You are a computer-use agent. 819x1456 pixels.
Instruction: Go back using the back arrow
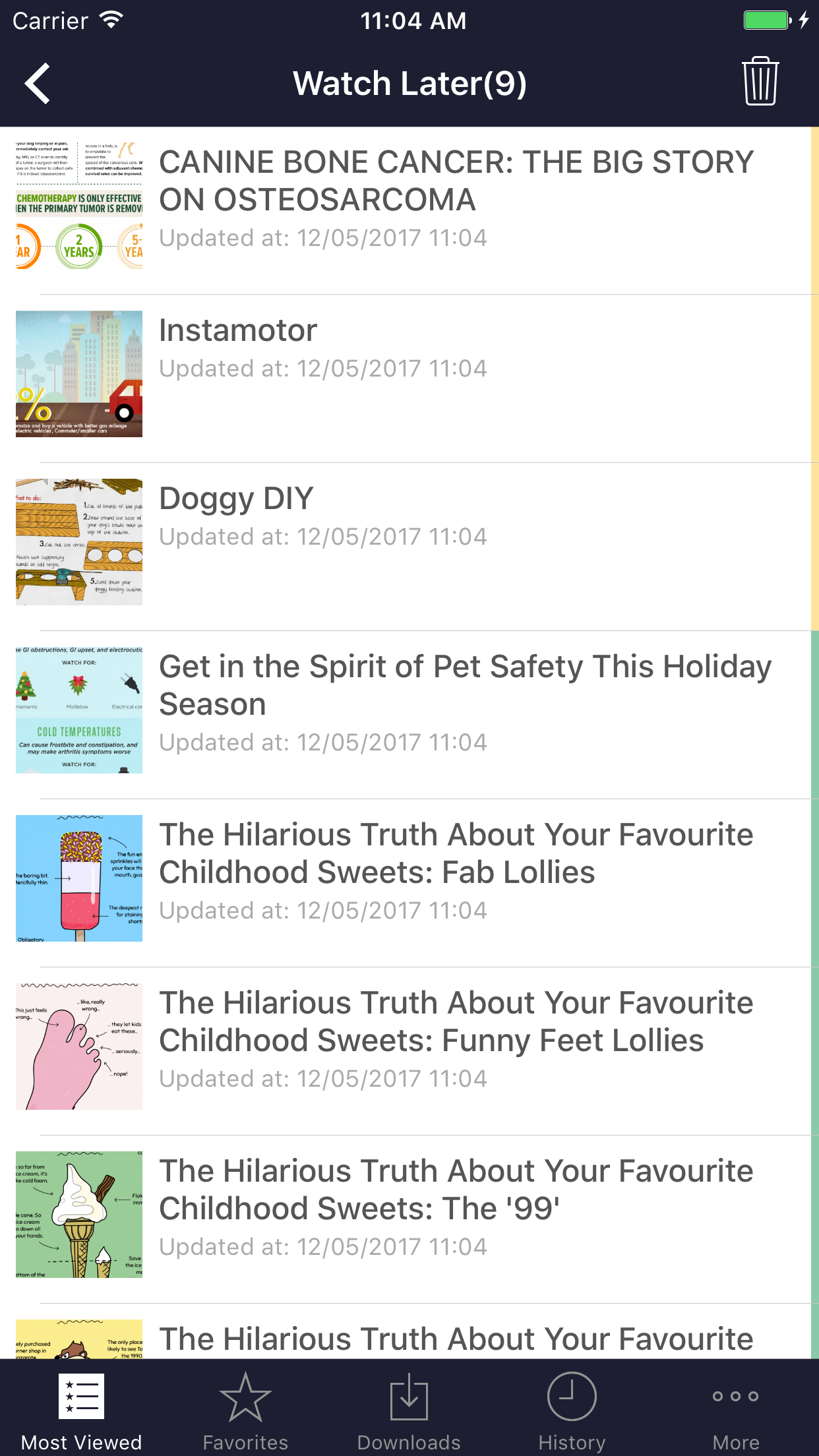pyautogui.click(x=38, y=84)
